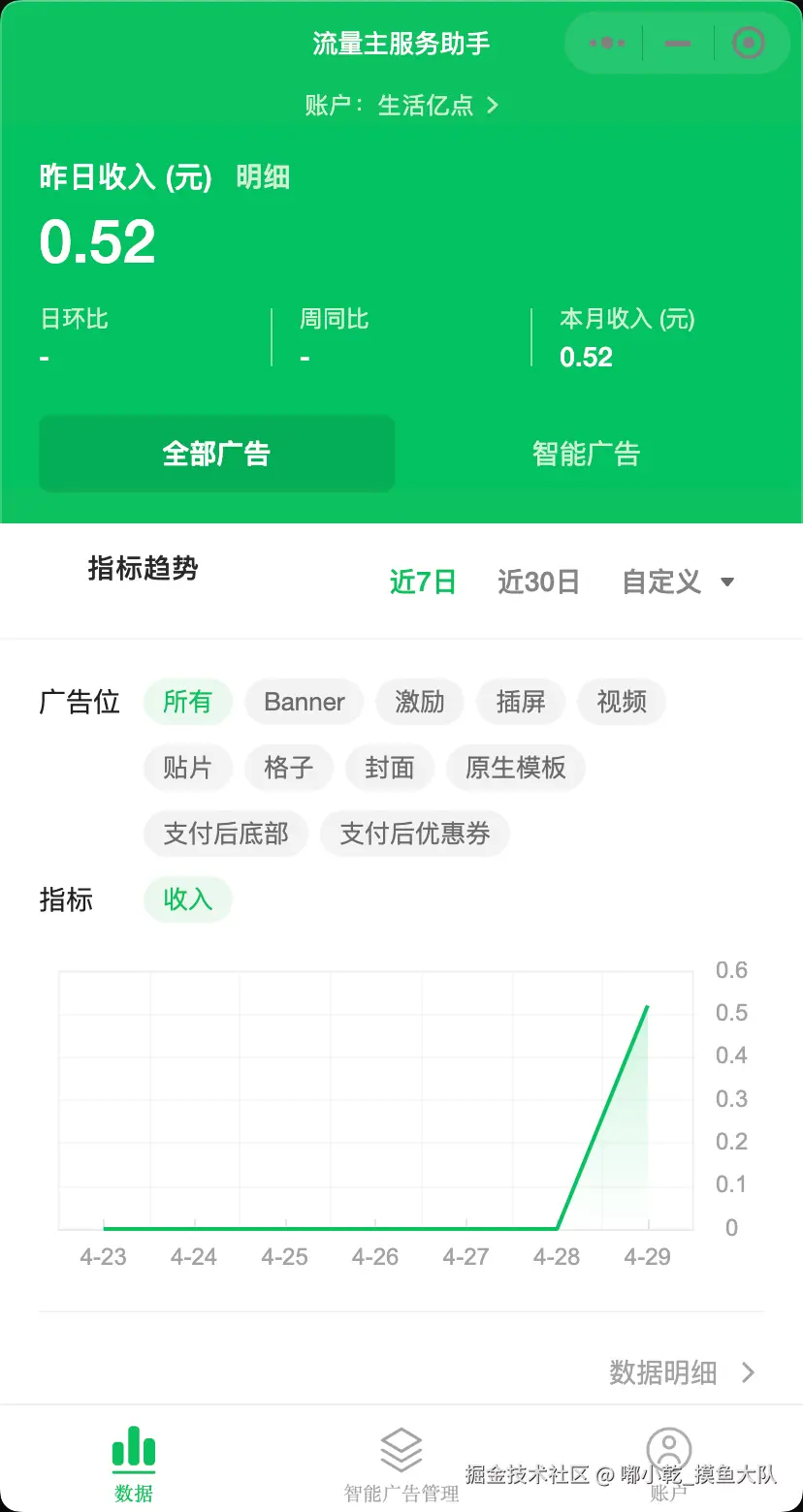Select the Banner ad position filter
This screenshot has height=1512, width=803.
point(304,702)
